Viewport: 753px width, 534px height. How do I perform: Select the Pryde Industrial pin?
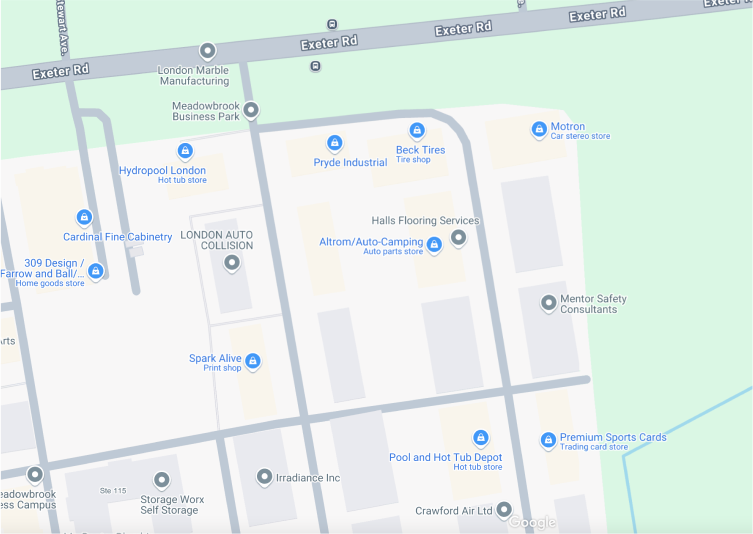point(335,143)
